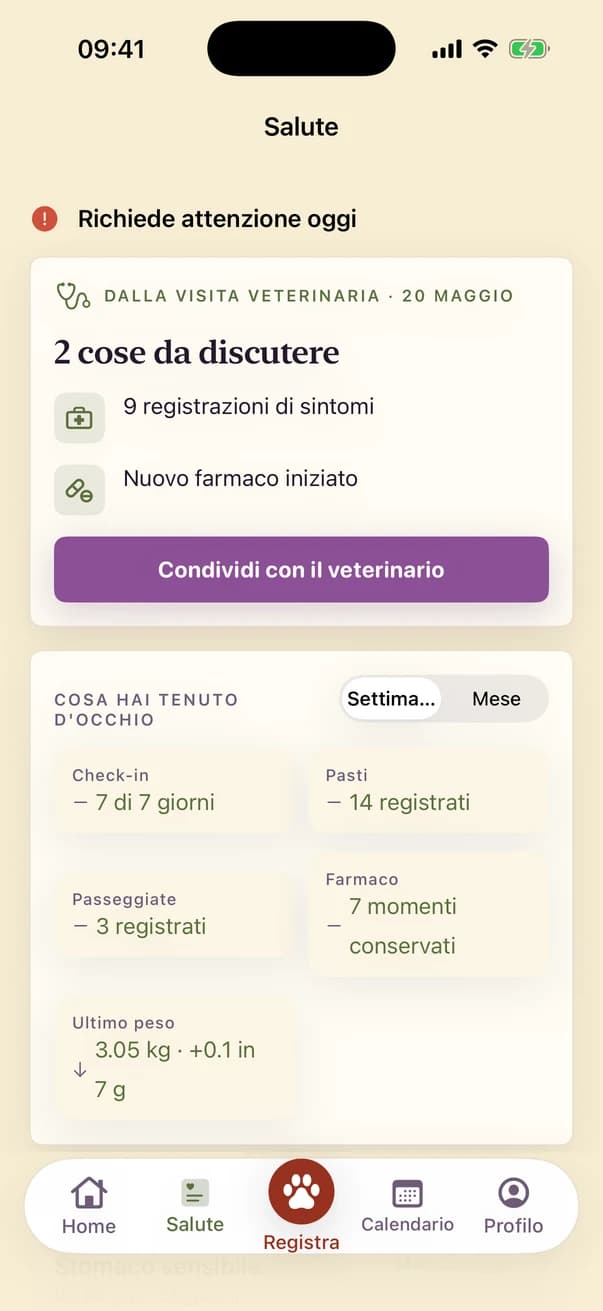
Task: Tap Condividi con il veterinario button
Action: click(301, 570)
